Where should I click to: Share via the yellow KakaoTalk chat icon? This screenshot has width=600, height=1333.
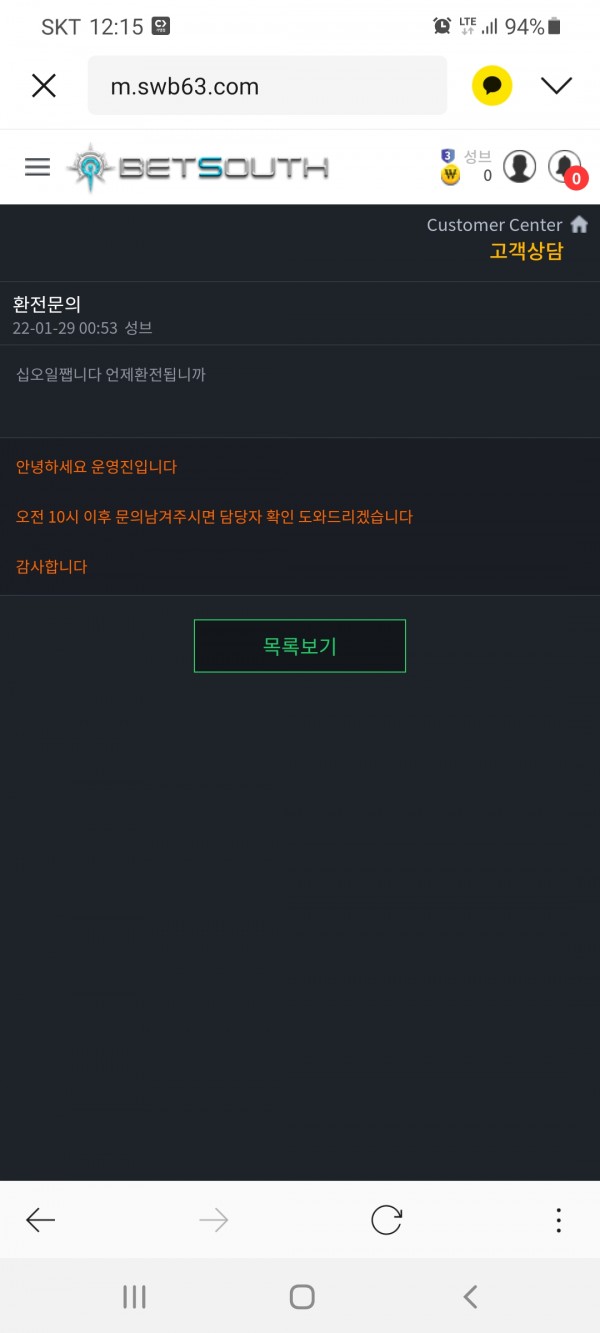(492, 86)
